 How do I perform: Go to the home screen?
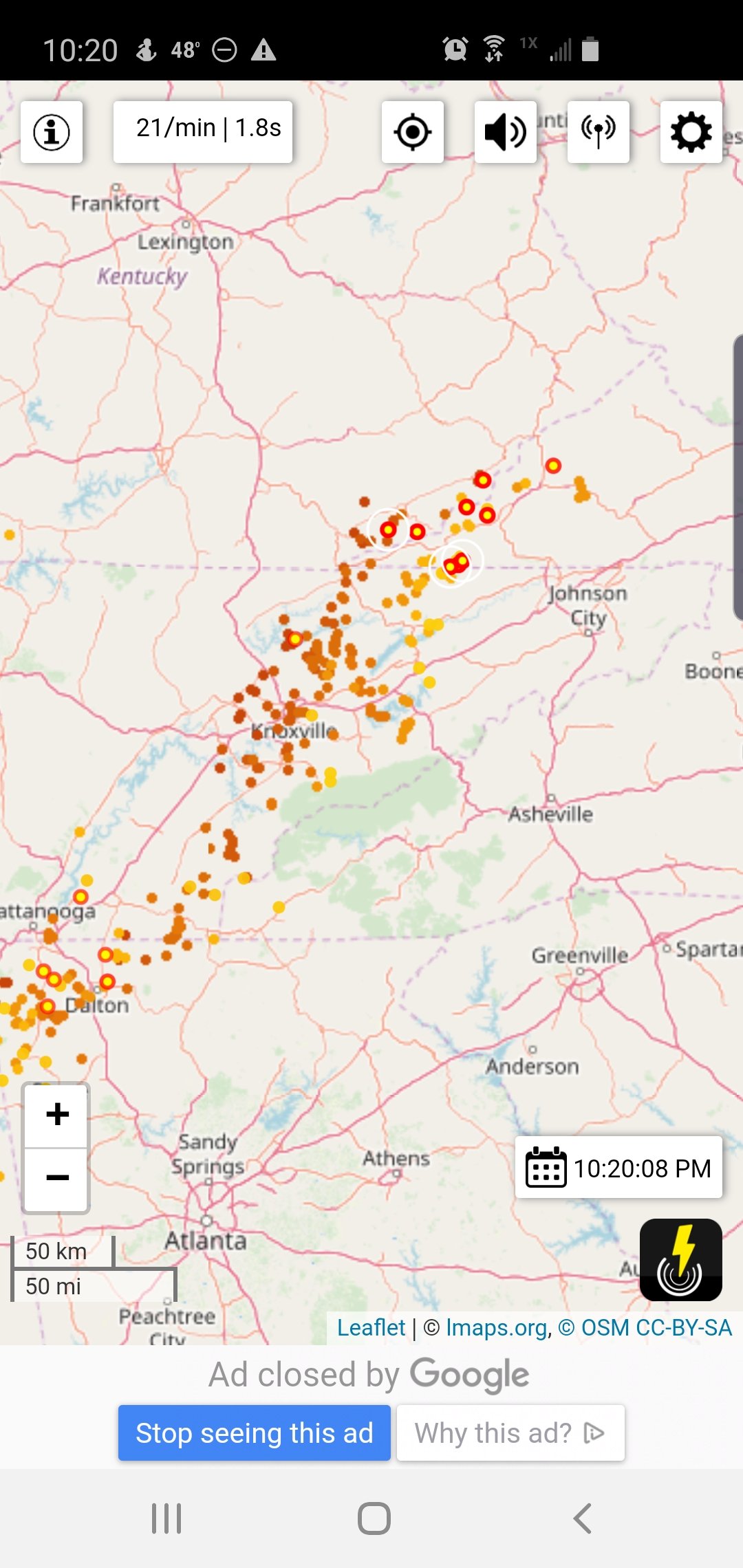374,1518
